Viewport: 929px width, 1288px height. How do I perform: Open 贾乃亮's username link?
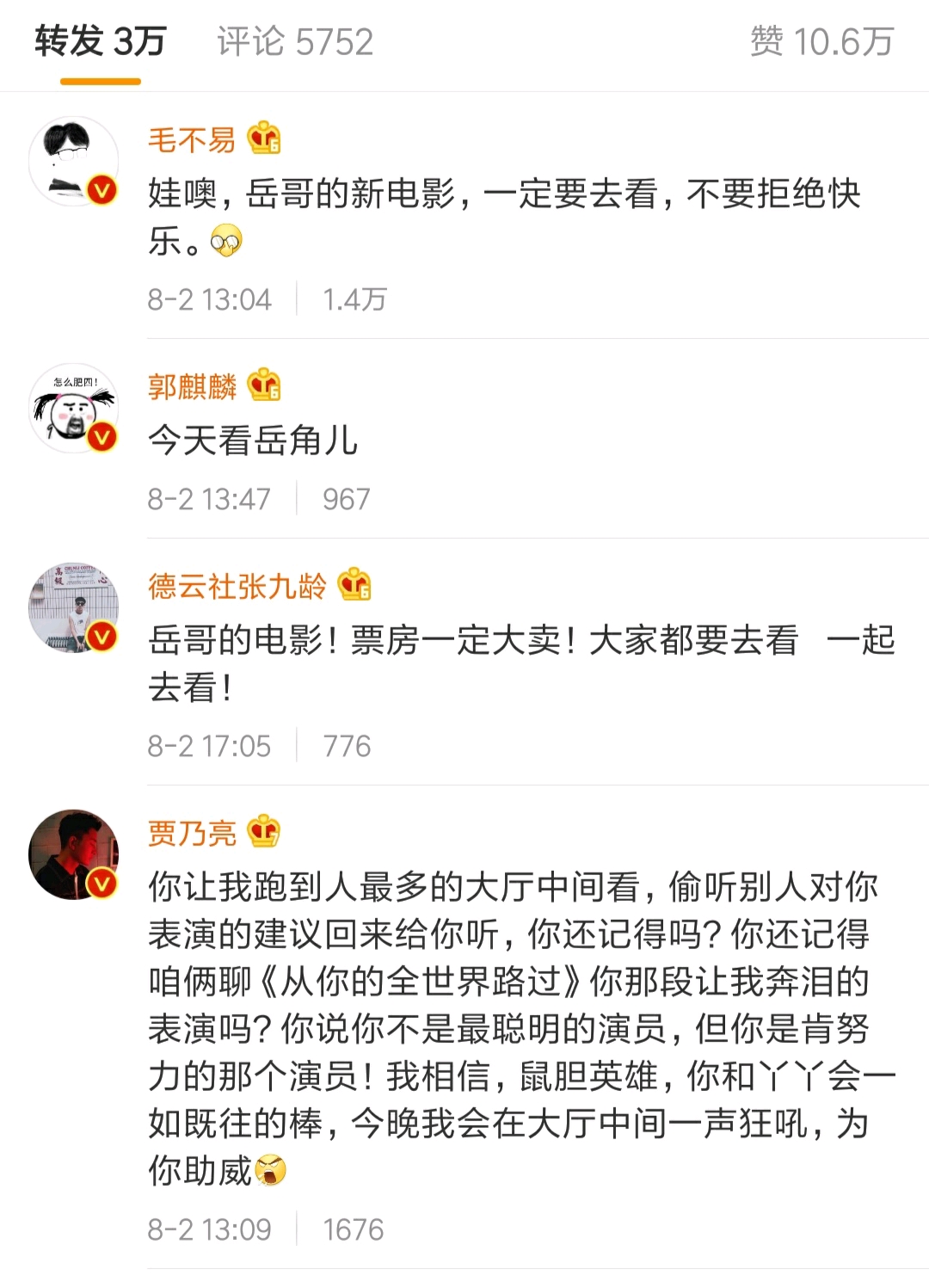click(x=191, y=833)
